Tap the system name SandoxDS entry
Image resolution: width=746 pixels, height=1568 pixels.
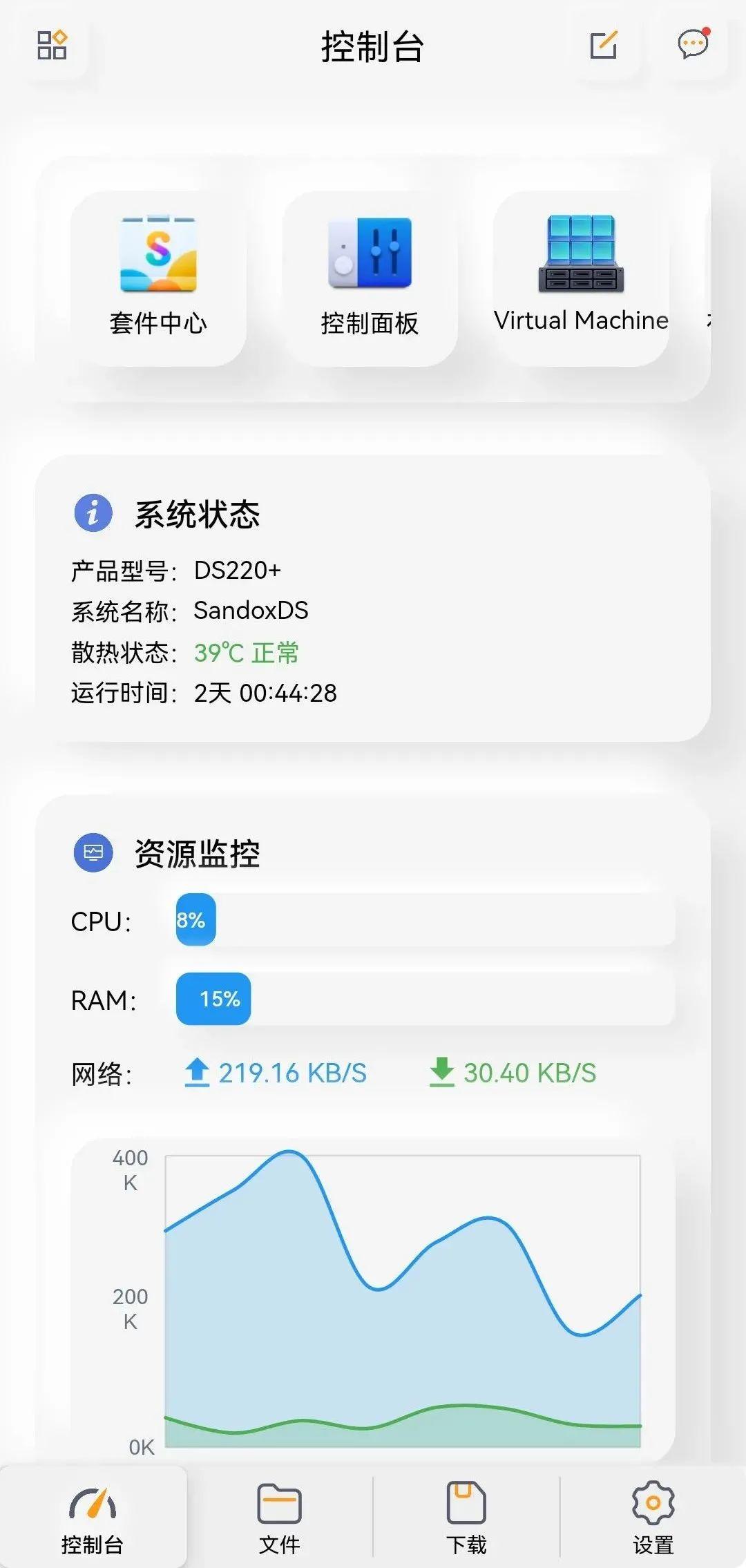point(252,611)
